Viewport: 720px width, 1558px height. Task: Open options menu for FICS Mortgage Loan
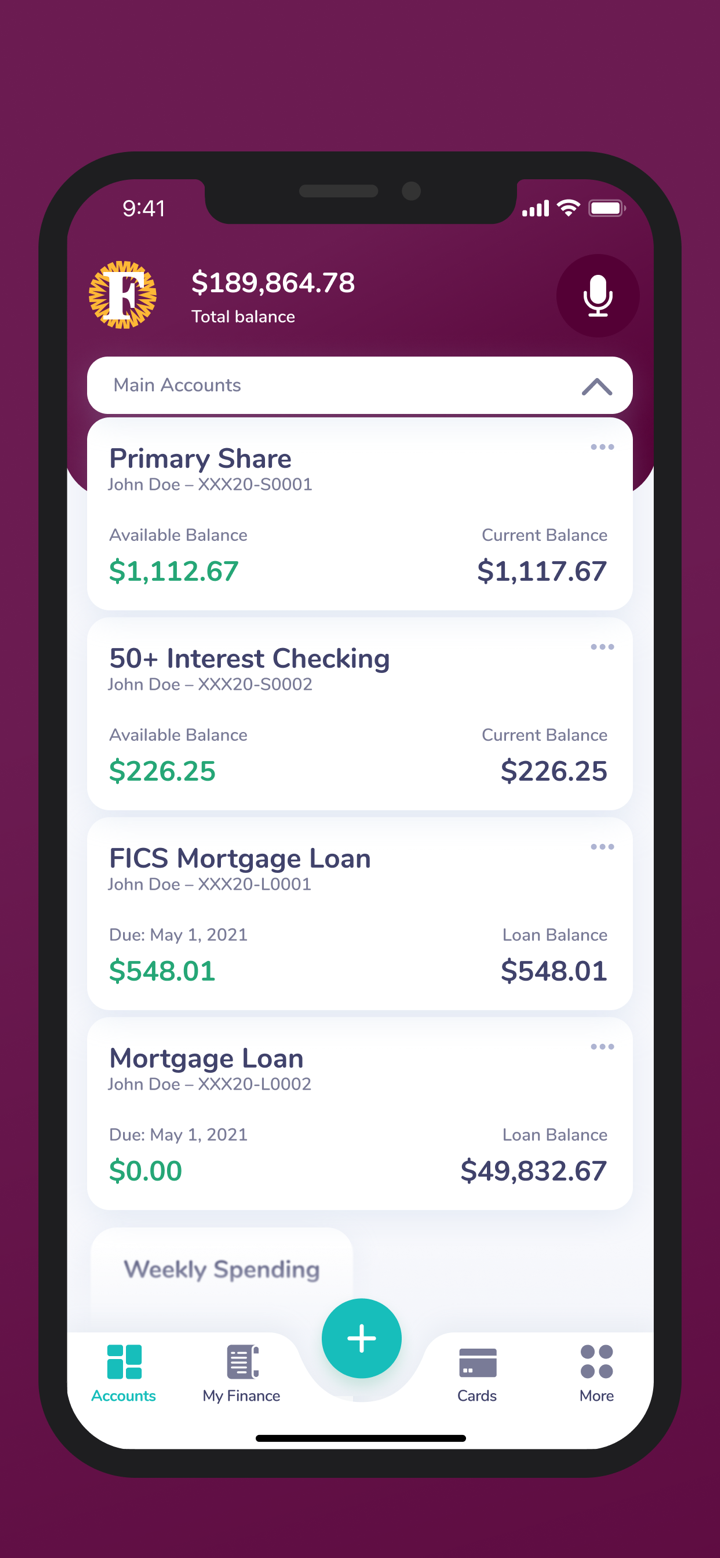point(602,847)
